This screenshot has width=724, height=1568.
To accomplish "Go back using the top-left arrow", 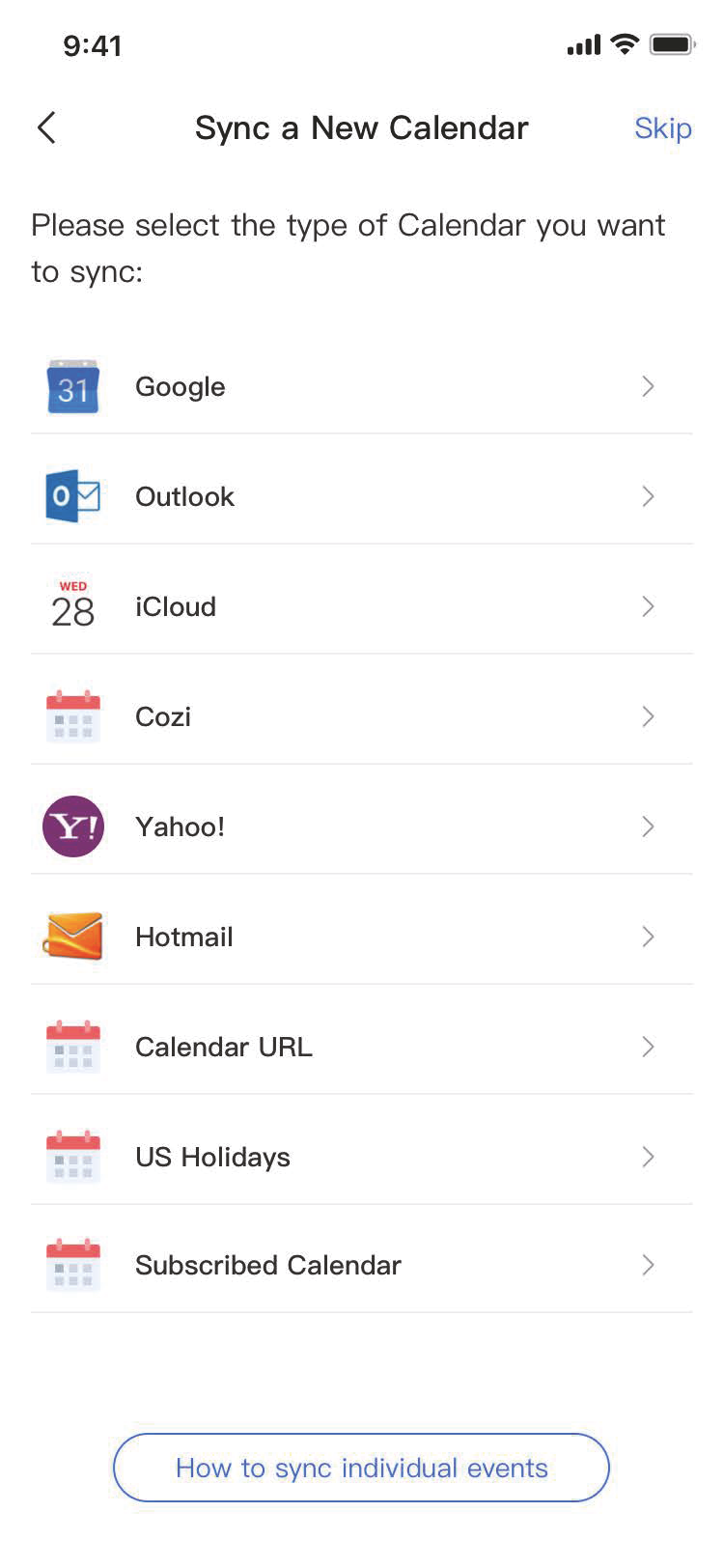I will pos(46,127).
